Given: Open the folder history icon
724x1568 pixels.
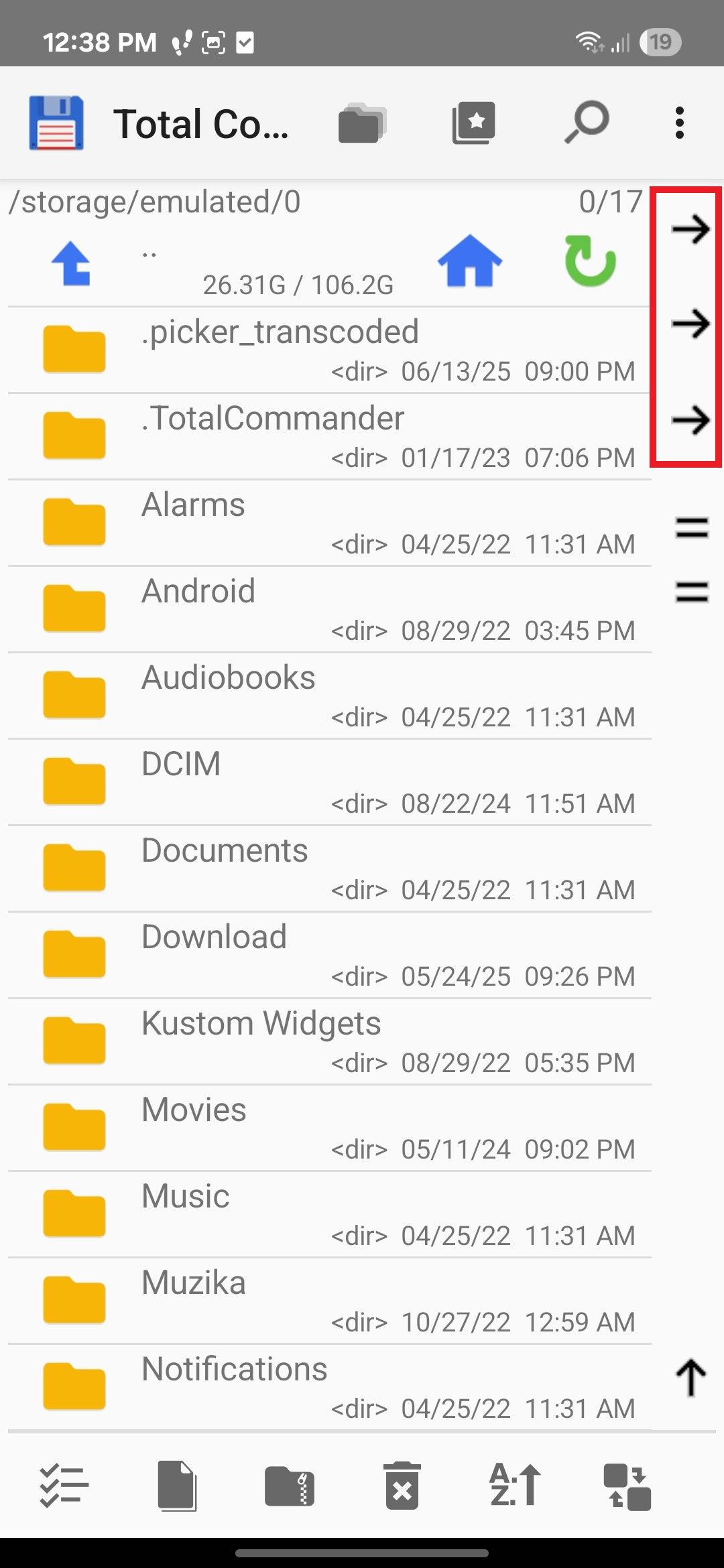Looking at the screenshot, I should point(362,123).
